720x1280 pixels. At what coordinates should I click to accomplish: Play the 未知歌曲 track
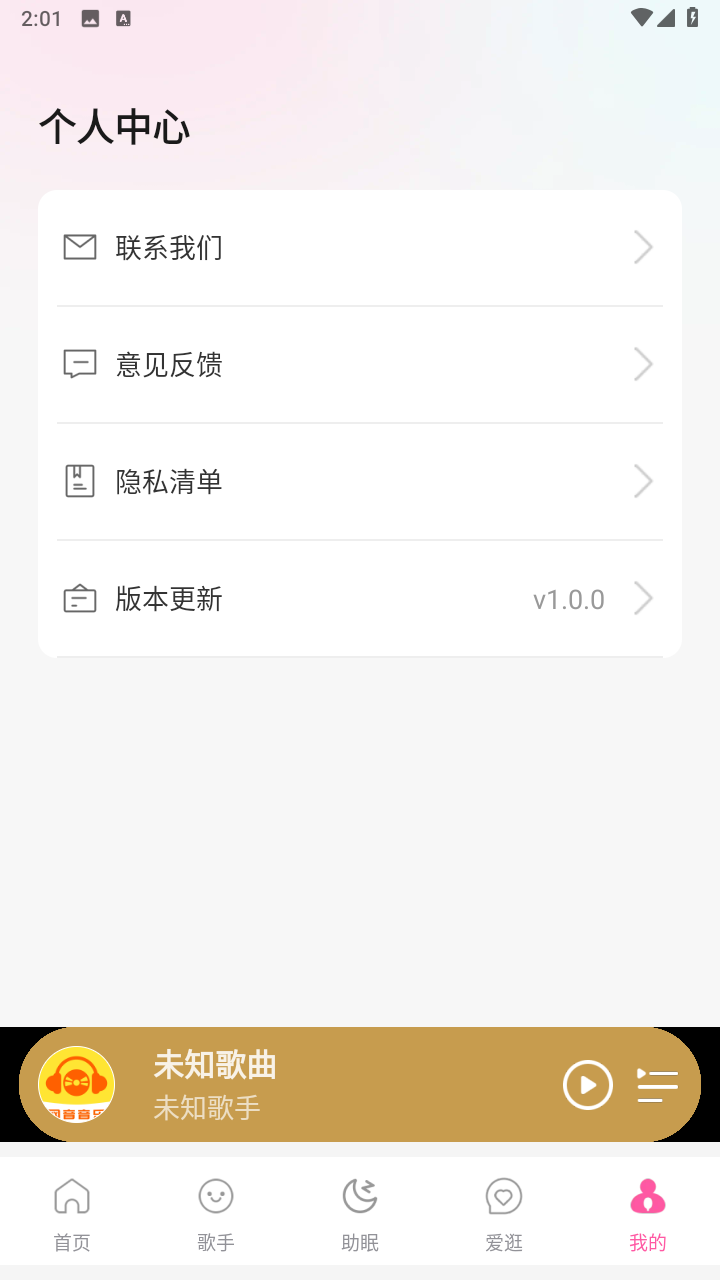click(x=588, y=1085)
